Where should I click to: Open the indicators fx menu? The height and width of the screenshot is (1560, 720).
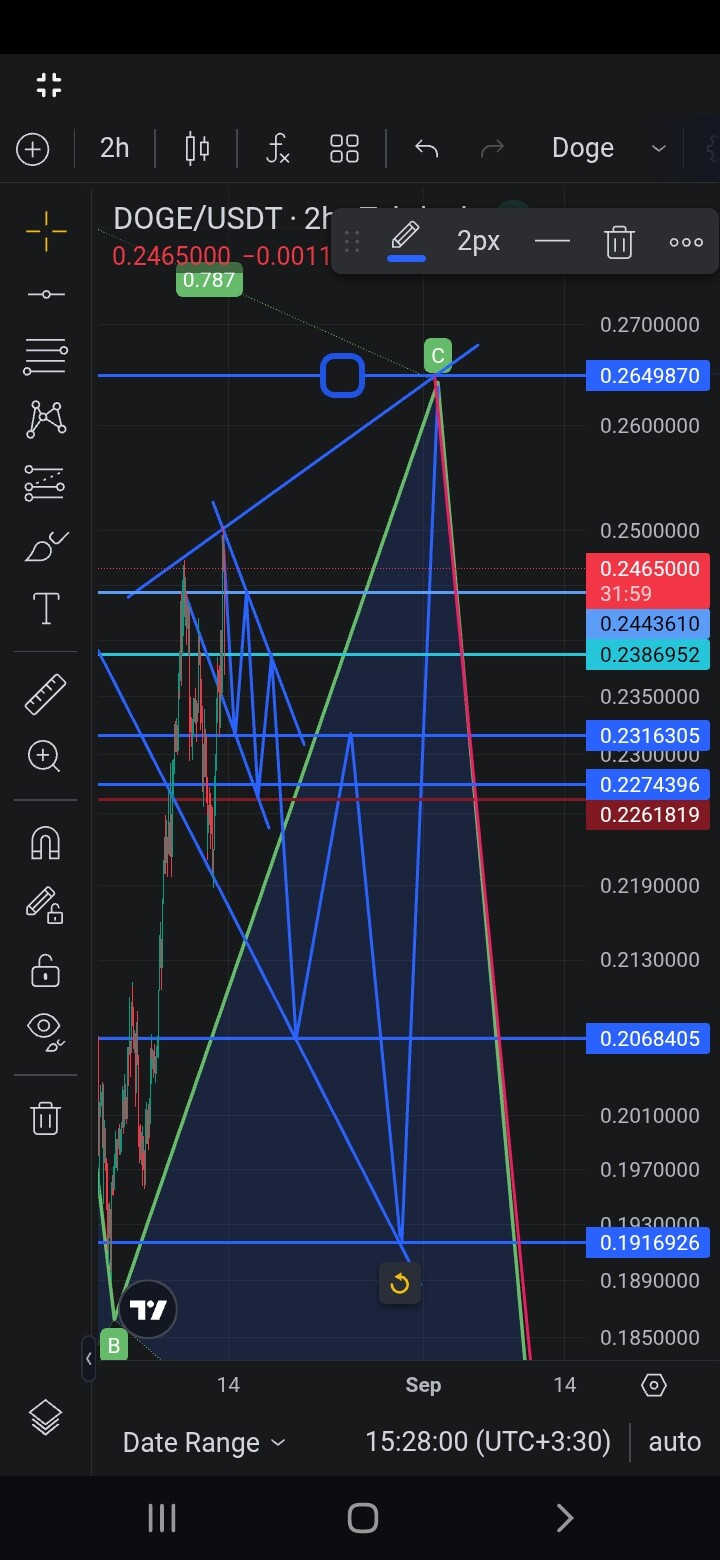tap(277, 149)
